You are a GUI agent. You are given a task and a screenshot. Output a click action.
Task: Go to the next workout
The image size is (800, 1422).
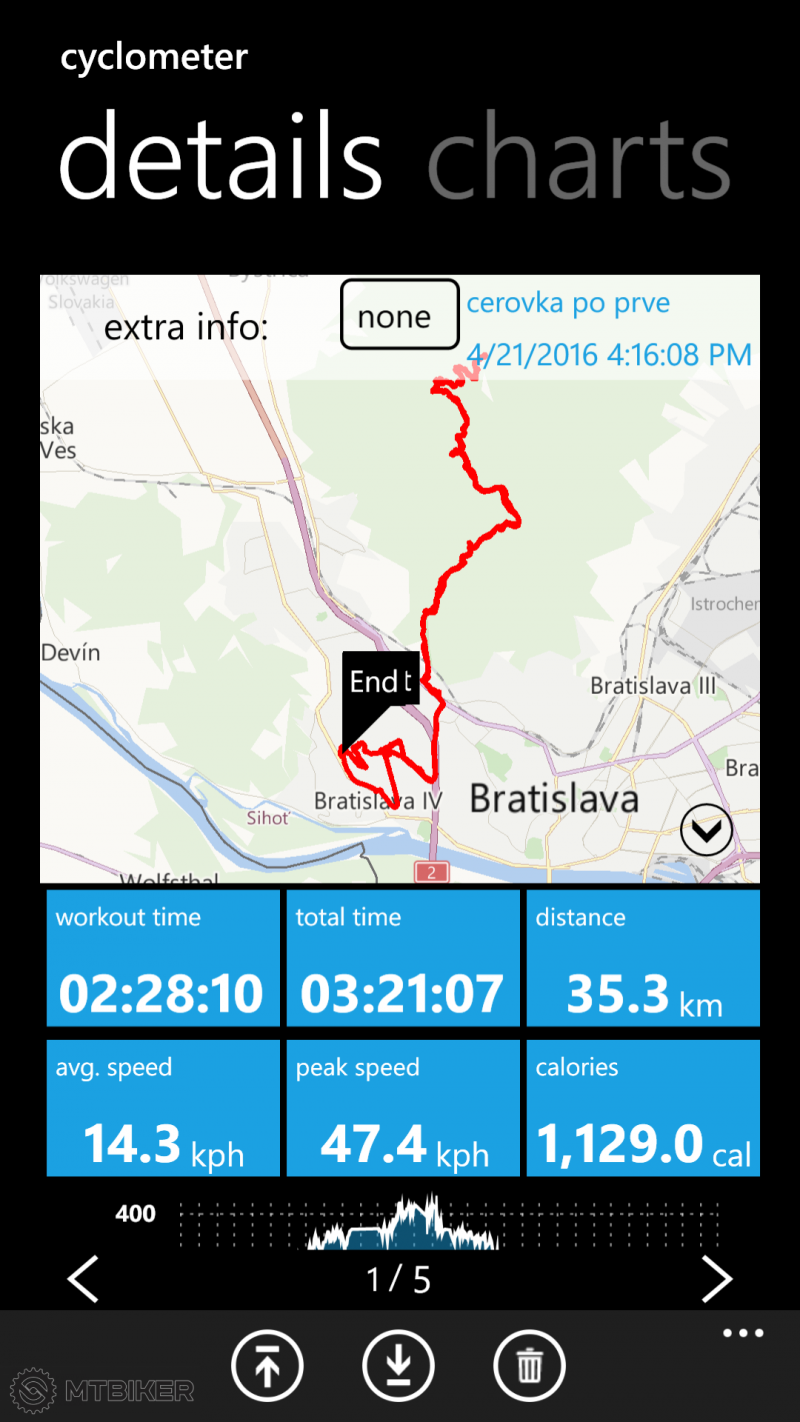click(717, 1279)
